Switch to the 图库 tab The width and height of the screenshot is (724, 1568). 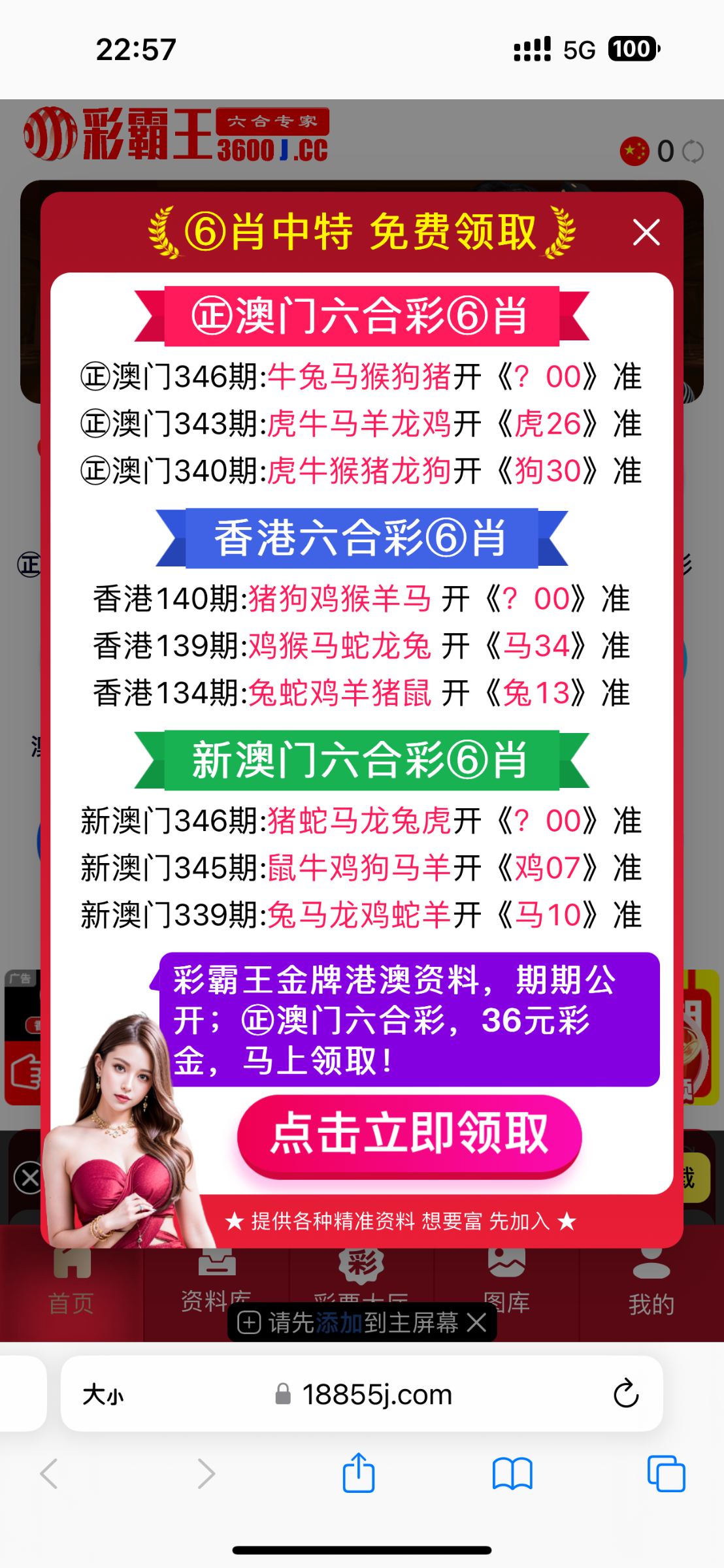click(506, 1281)
